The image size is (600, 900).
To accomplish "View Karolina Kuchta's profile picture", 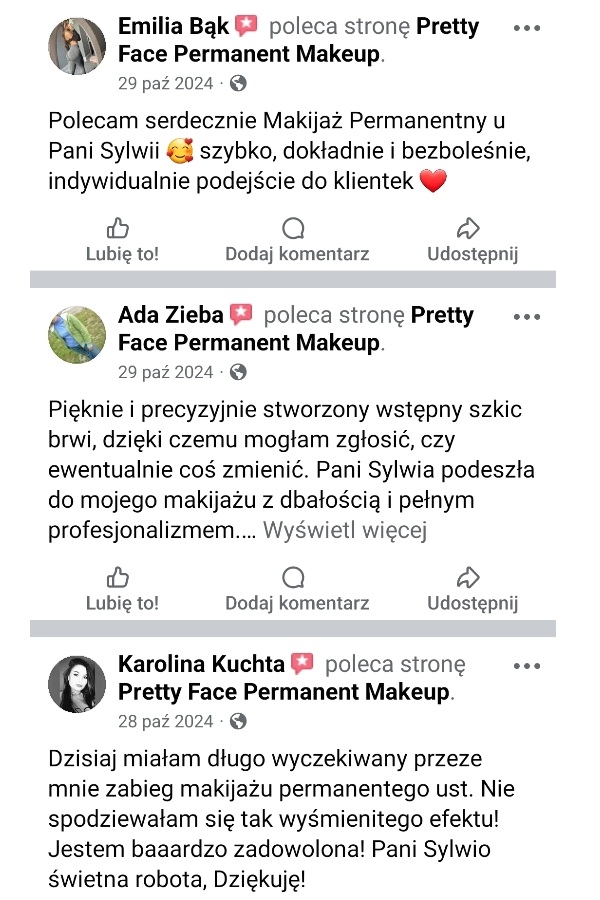I will 77,684.
